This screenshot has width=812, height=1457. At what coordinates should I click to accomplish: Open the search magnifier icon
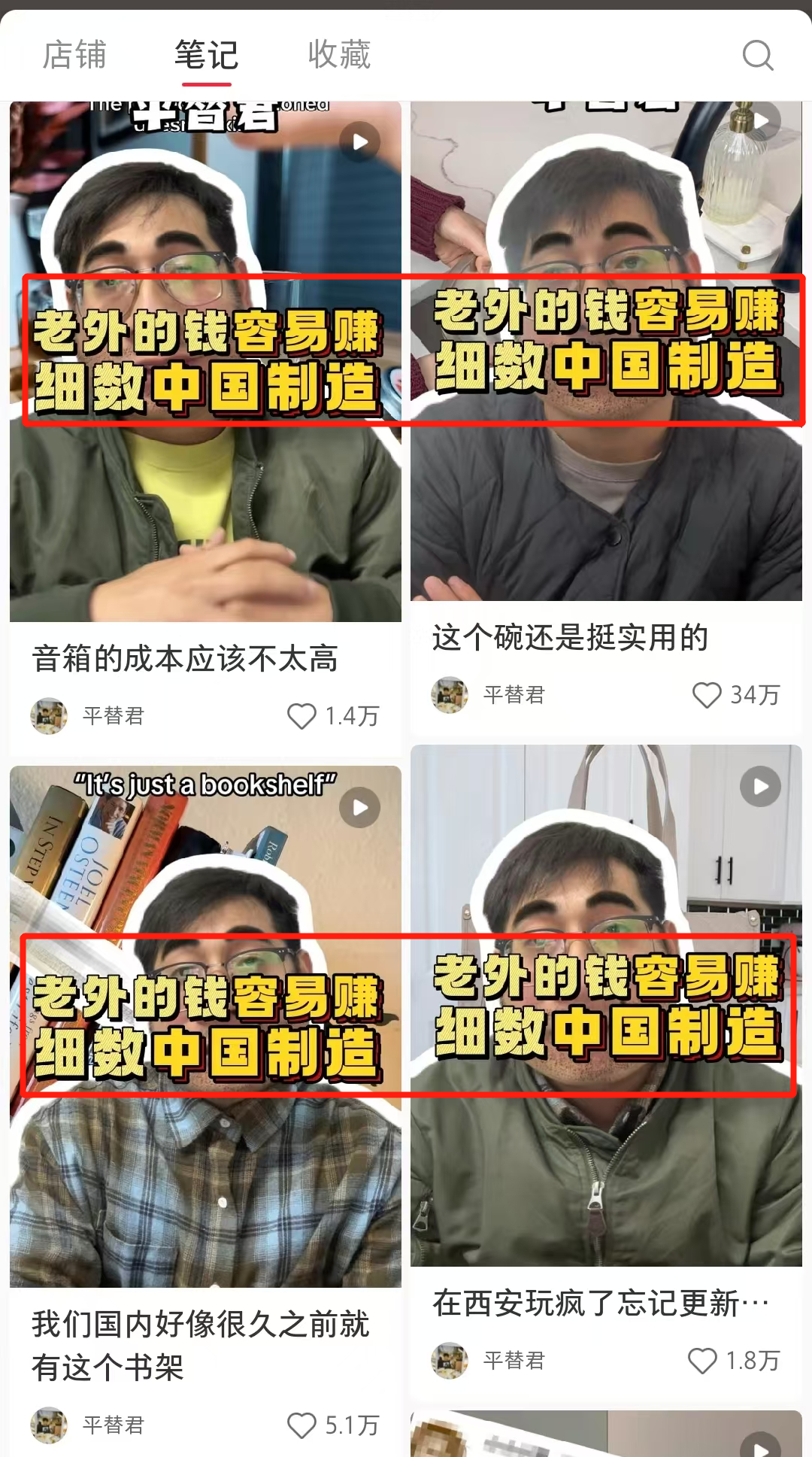tap(758, 54)
